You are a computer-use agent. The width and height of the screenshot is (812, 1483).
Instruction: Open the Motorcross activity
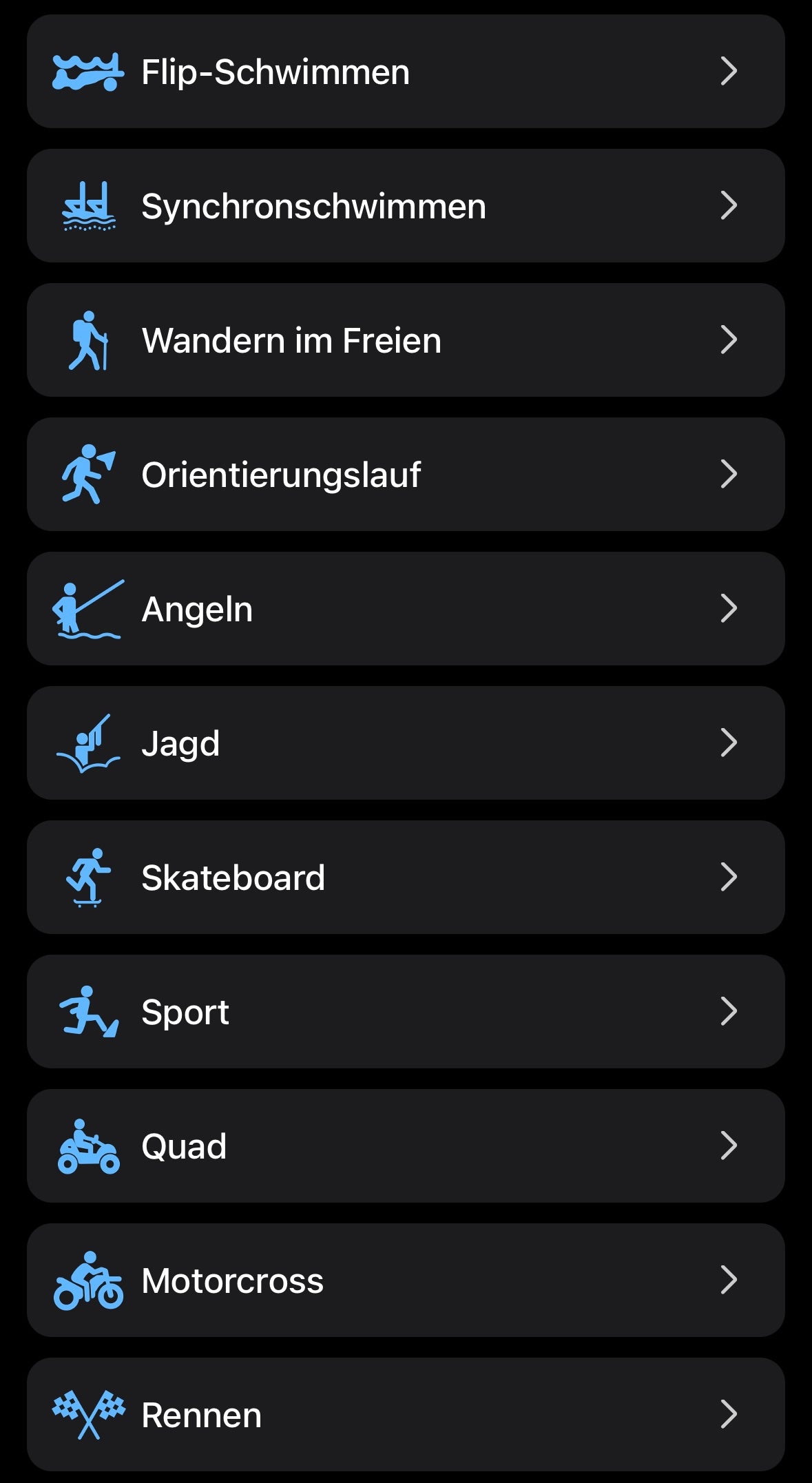[406, 1280]
